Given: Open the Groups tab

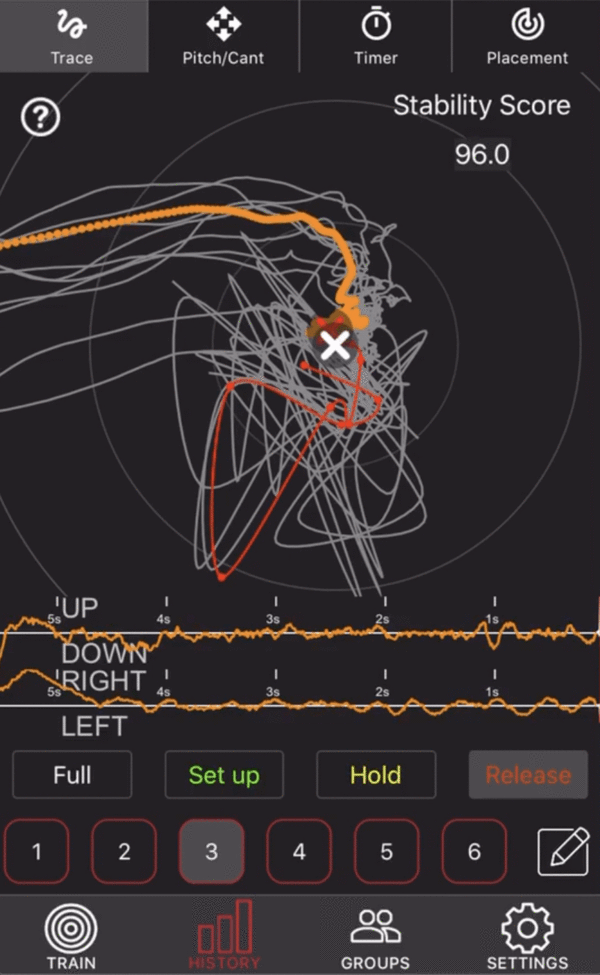Looking at the screenshot, I should tap(375, 936).
